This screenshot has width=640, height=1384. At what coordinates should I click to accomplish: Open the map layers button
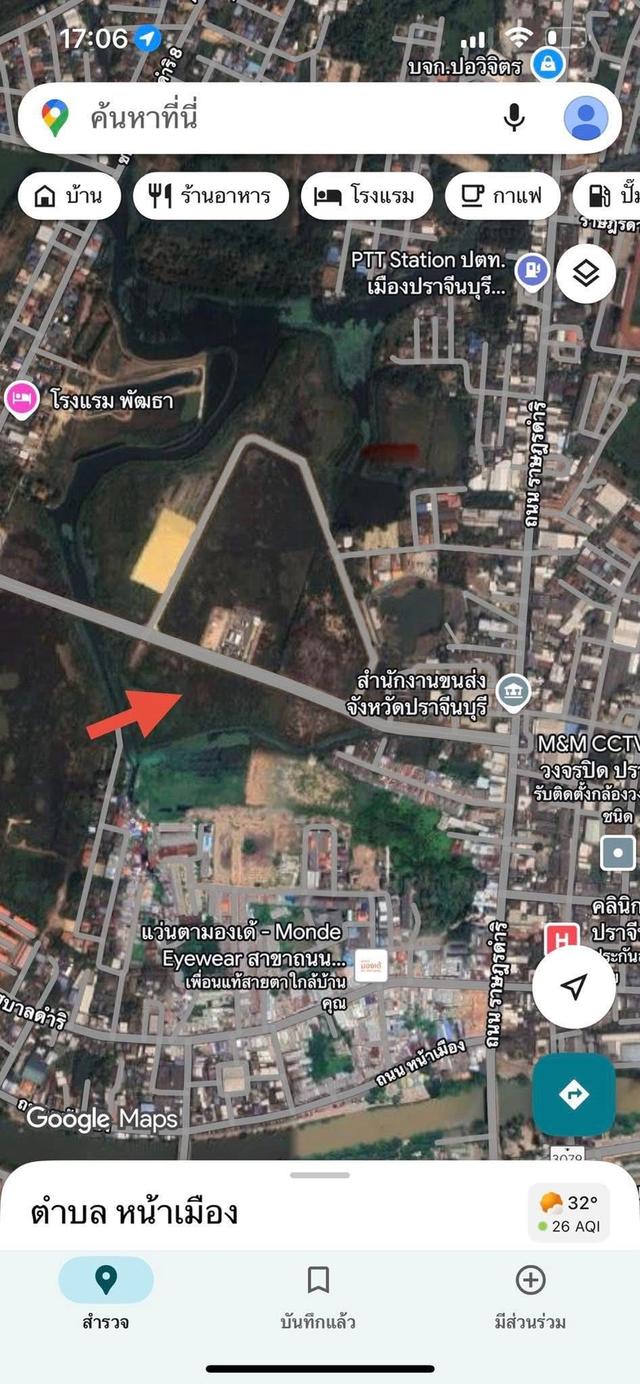(585, 273)
